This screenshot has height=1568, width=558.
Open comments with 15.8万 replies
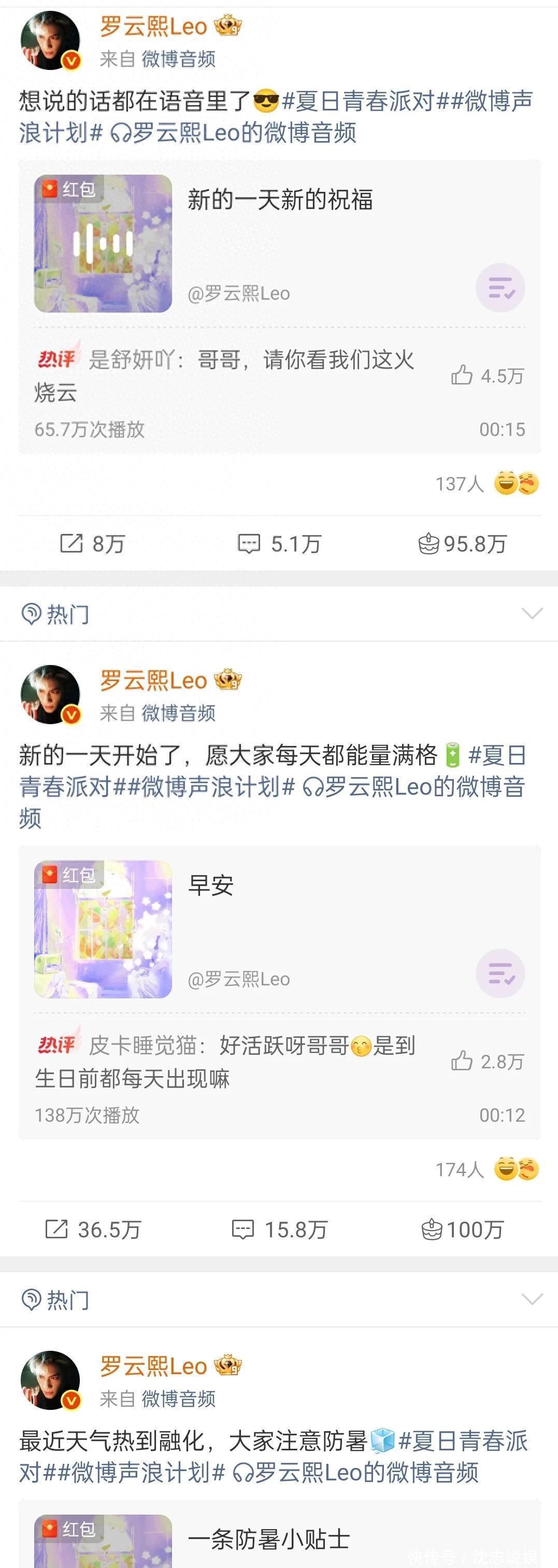[x=279, y=1229]
